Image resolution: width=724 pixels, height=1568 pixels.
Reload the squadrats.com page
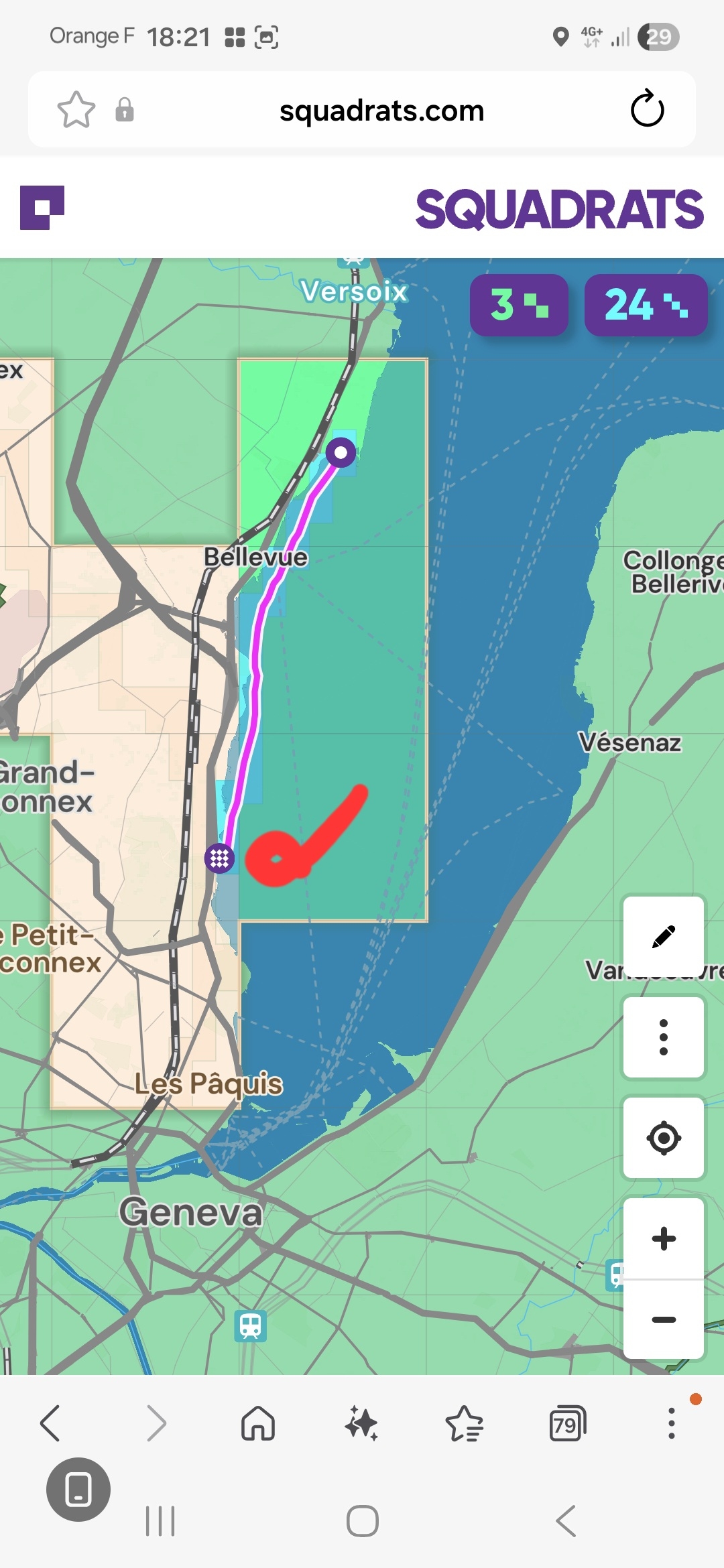pos(647,109)
